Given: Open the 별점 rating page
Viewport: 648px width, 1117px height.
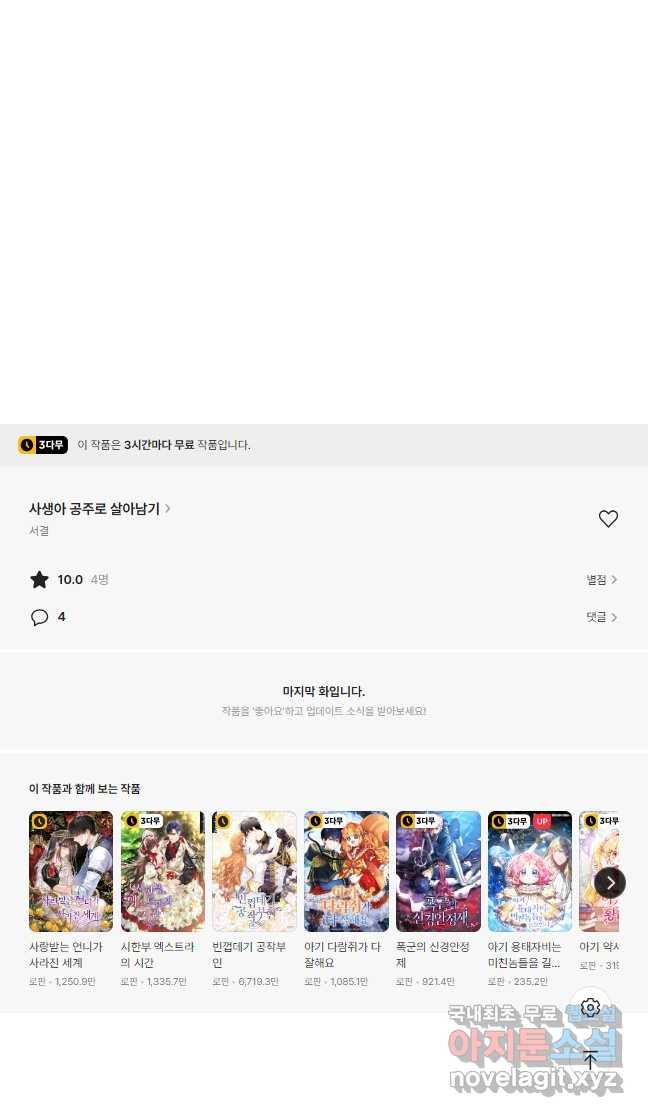Looking at the screenshot, I should coord(601,580).
